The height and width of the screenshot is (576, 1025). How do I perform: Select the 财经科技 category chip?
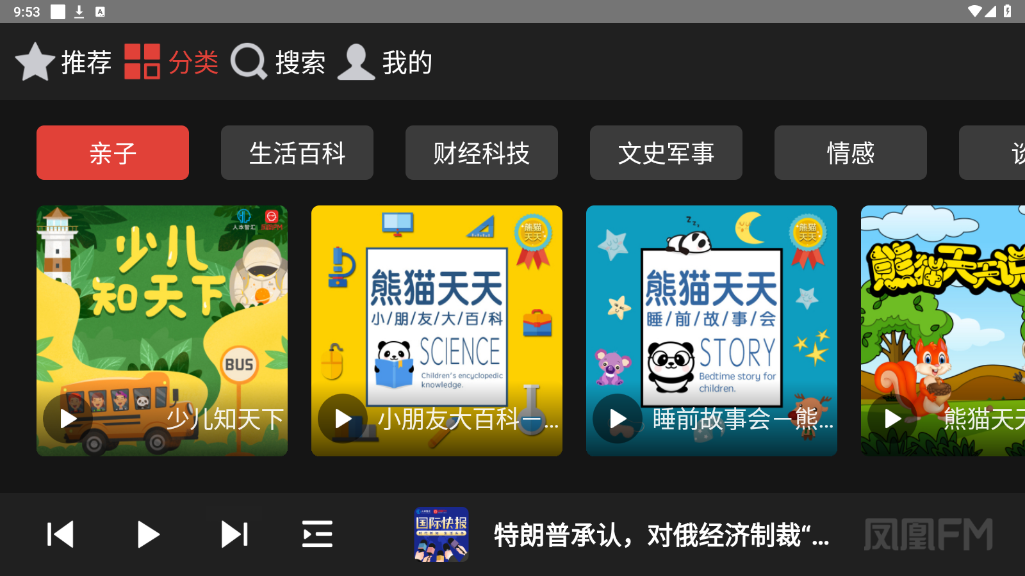(481, 153)
